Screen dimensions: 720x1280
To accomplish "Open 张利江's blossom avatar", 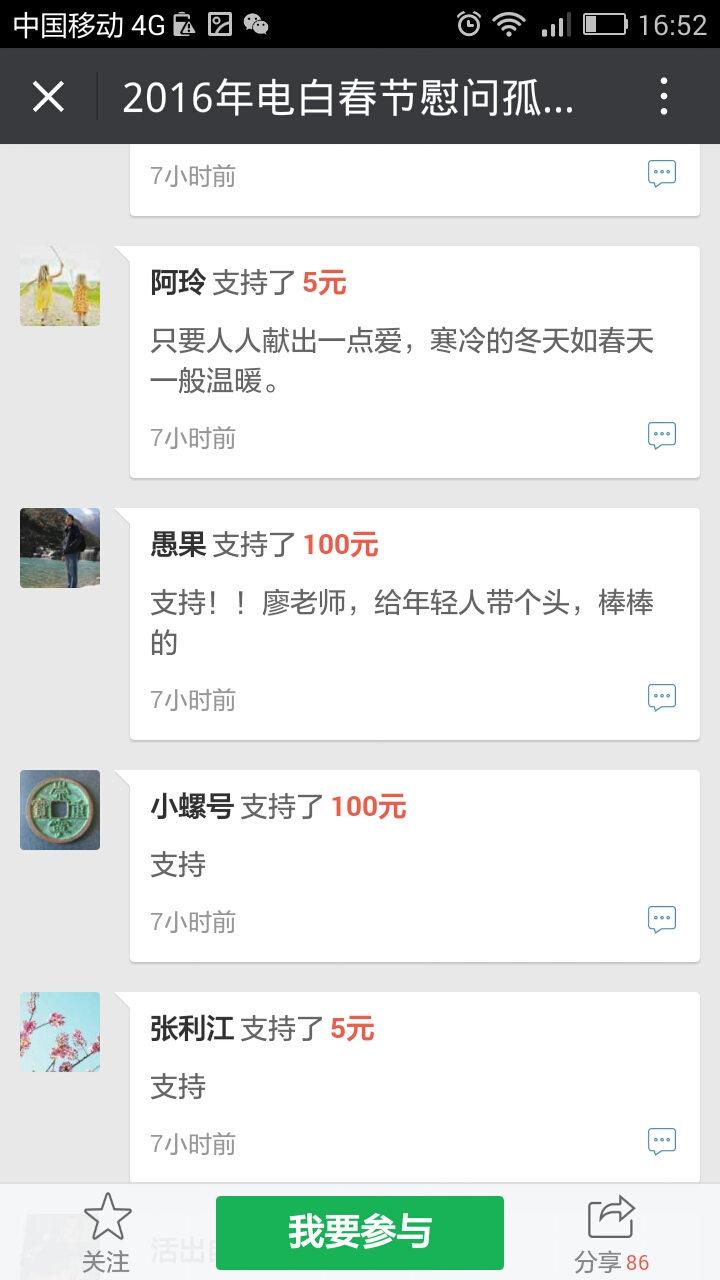I will coord(60,1032).
